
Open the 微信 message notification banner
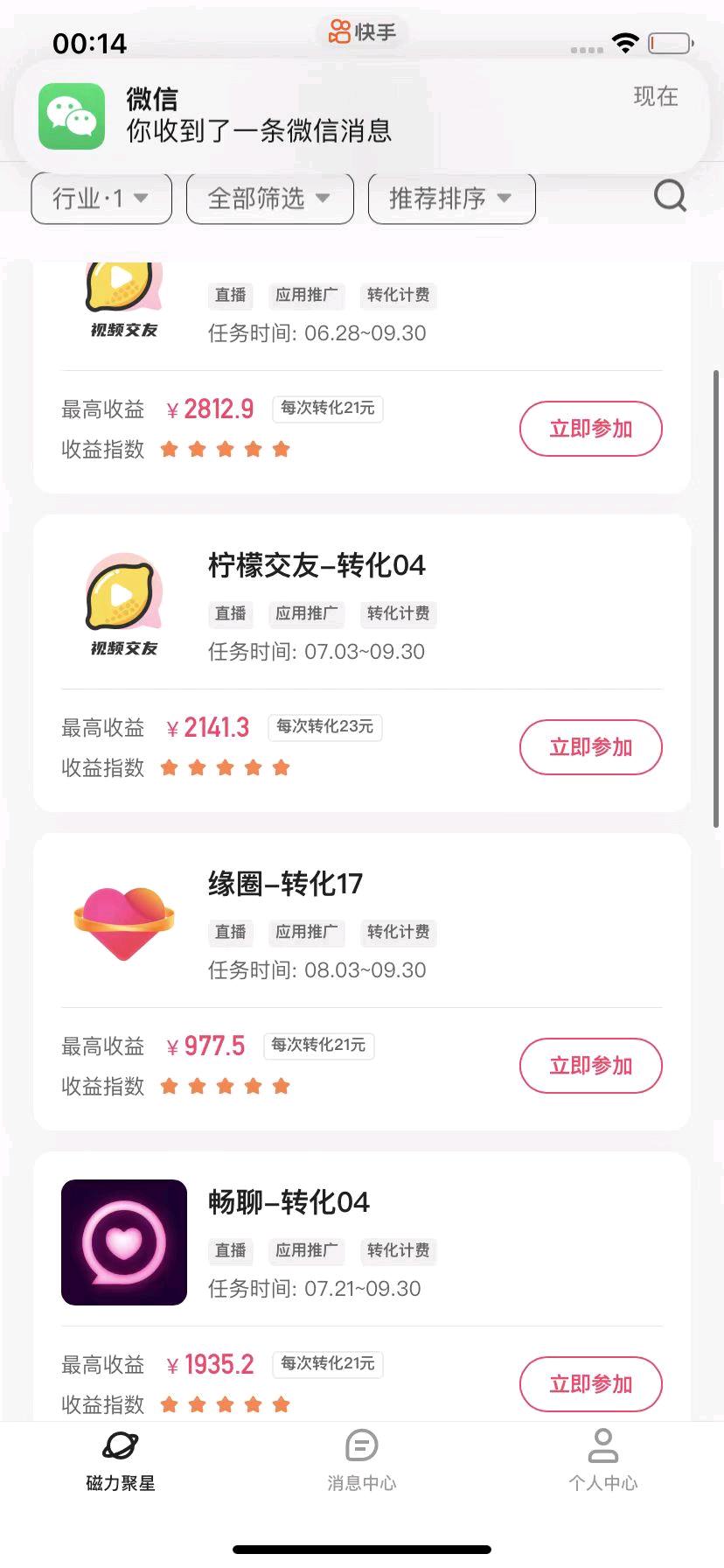[x=361, y=115]
